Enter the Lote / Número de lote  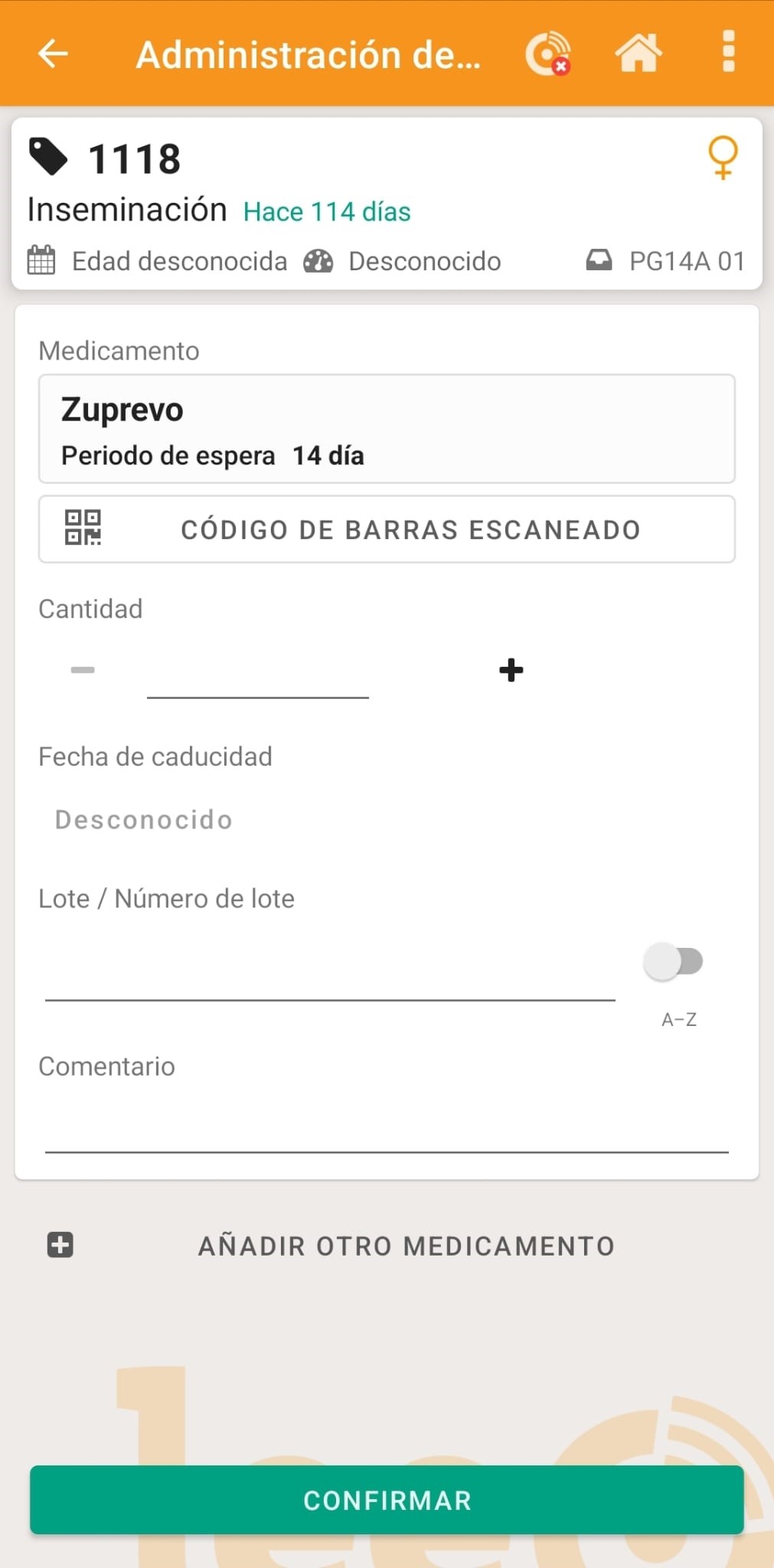[329, 974]
